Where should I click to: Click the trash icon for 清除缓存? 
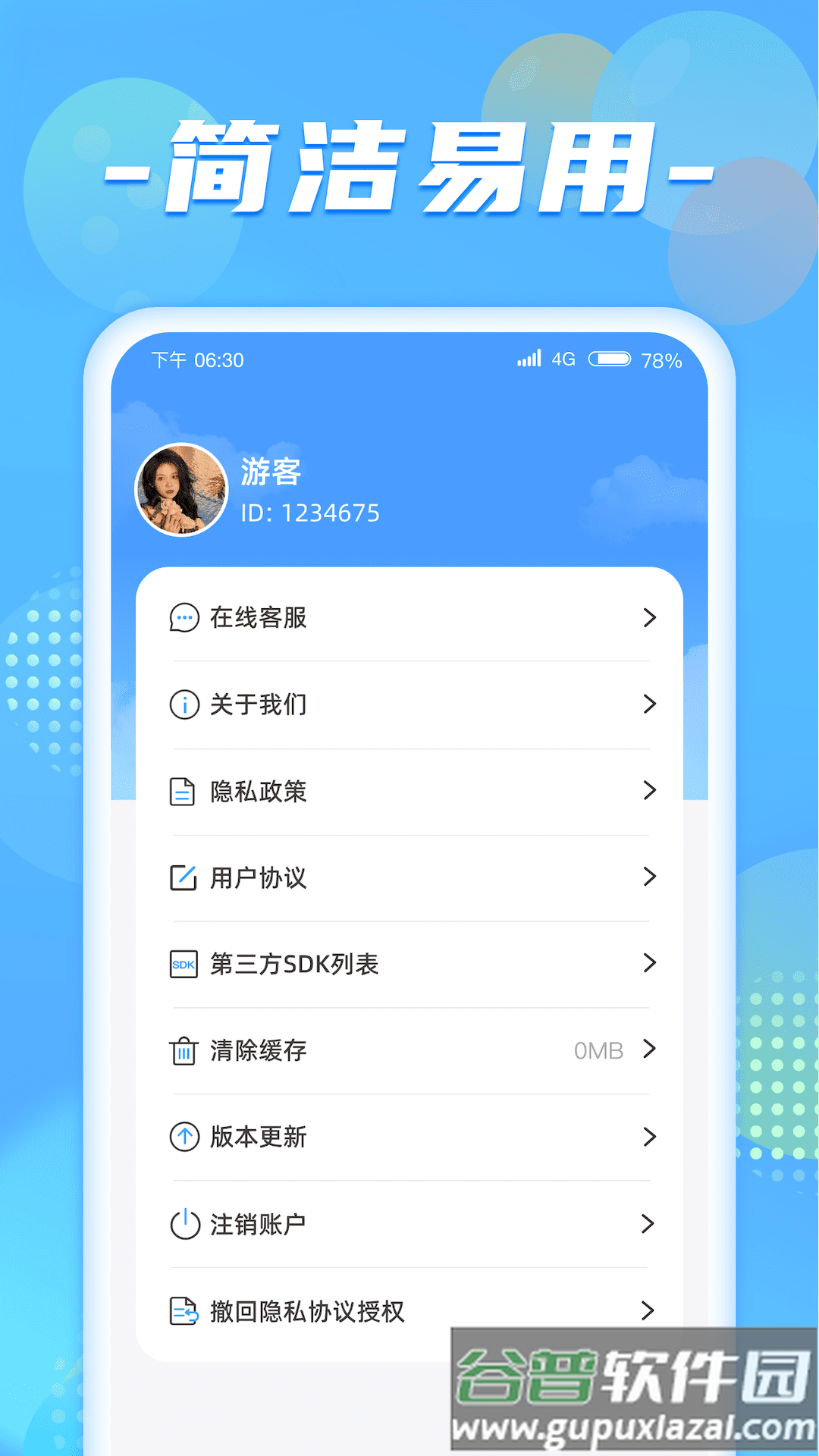pos(183,1050)
